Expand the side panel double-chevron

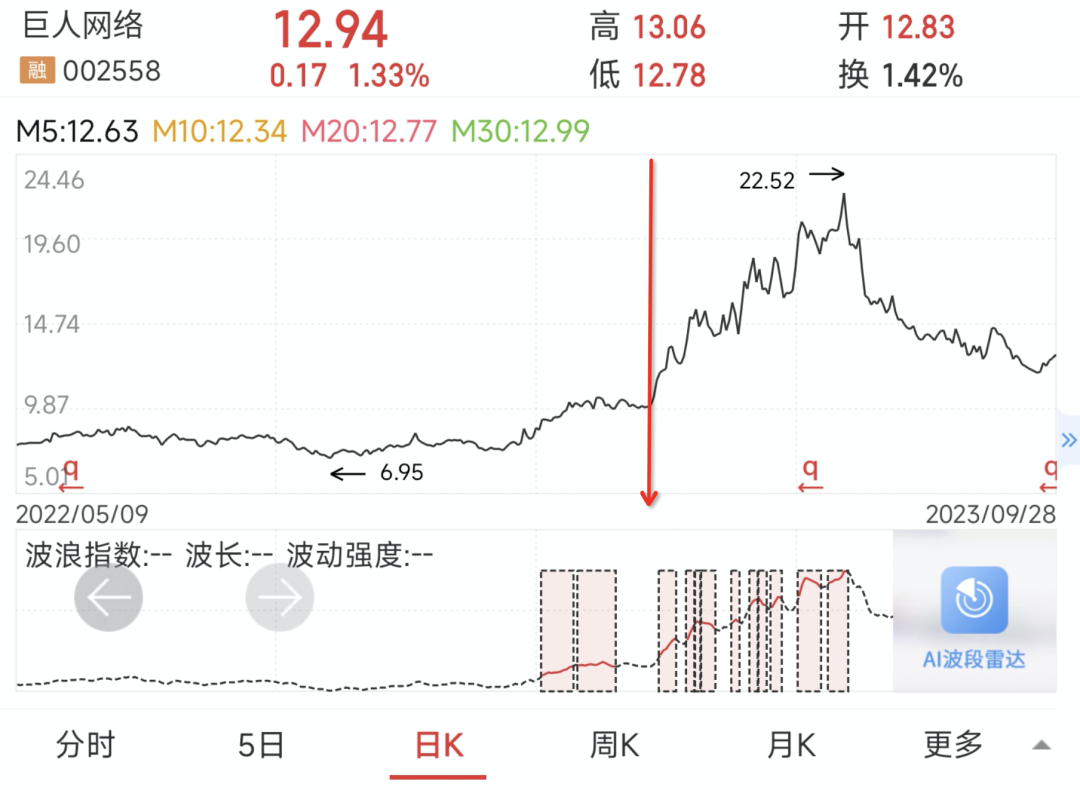coord(1068,439)
